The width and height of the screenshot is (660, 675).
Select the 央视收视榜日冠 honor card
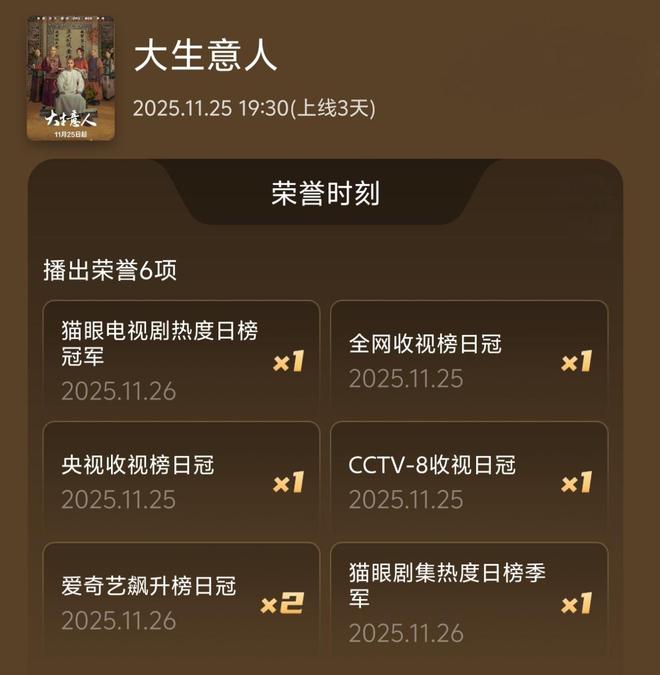pos(181,480)
